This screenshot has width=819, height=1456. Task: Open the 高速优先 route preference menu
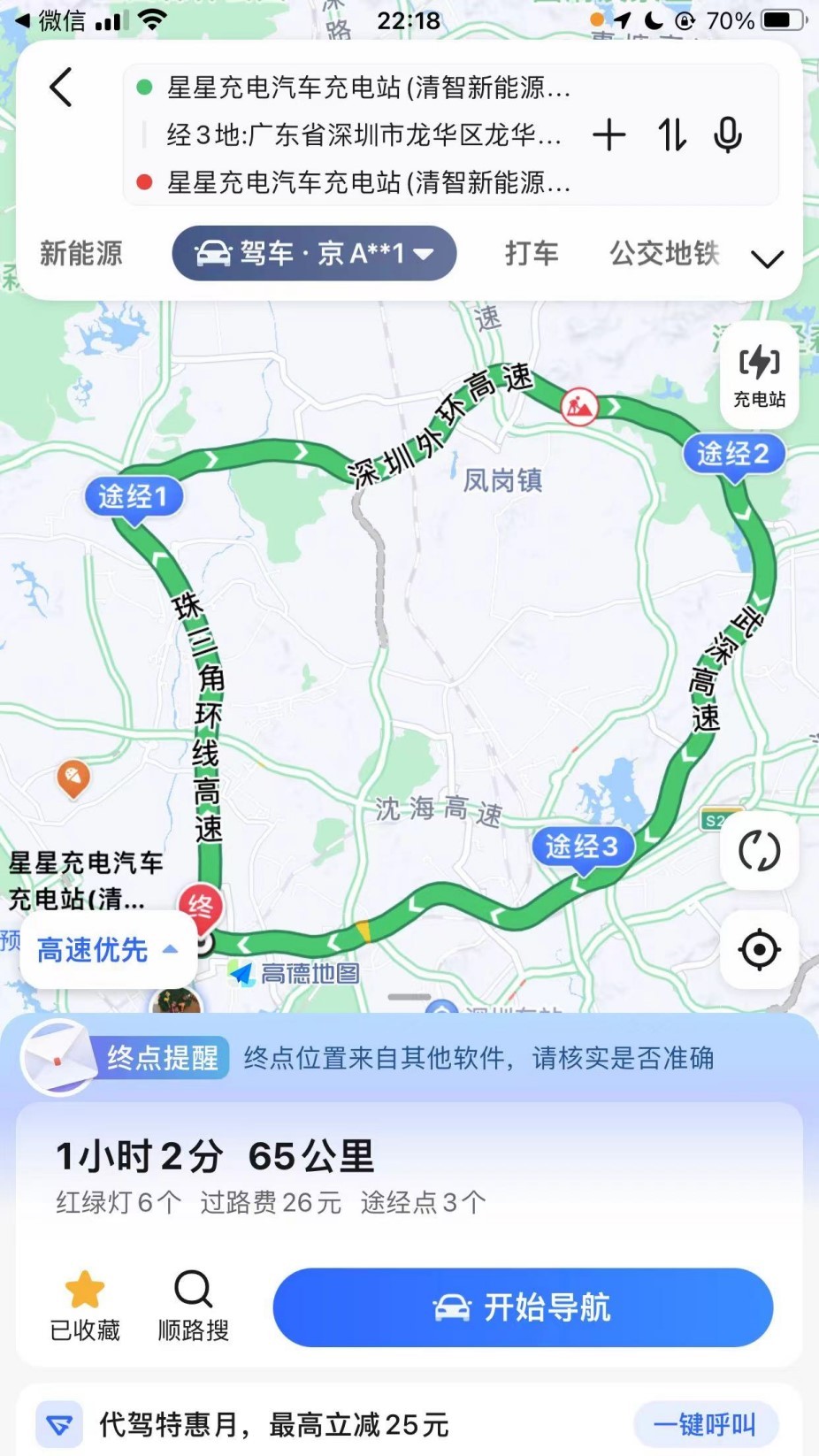click(x=108, y=950)
